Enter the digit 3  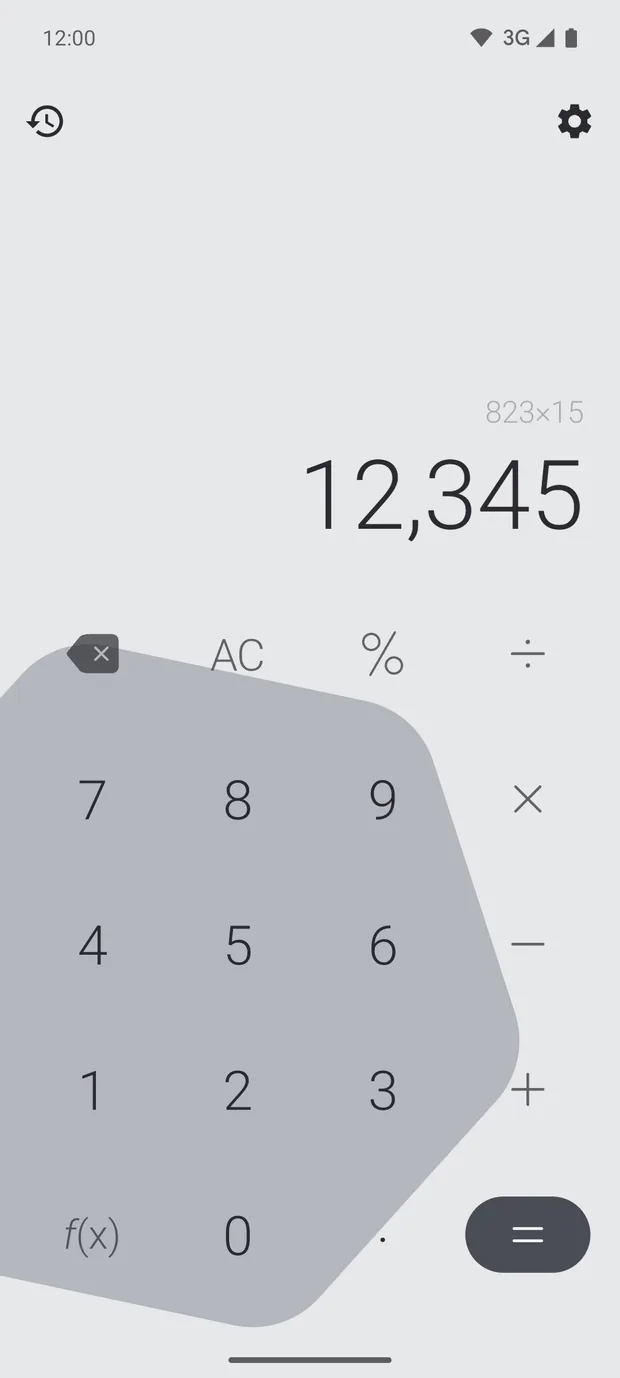point(382,1090)
